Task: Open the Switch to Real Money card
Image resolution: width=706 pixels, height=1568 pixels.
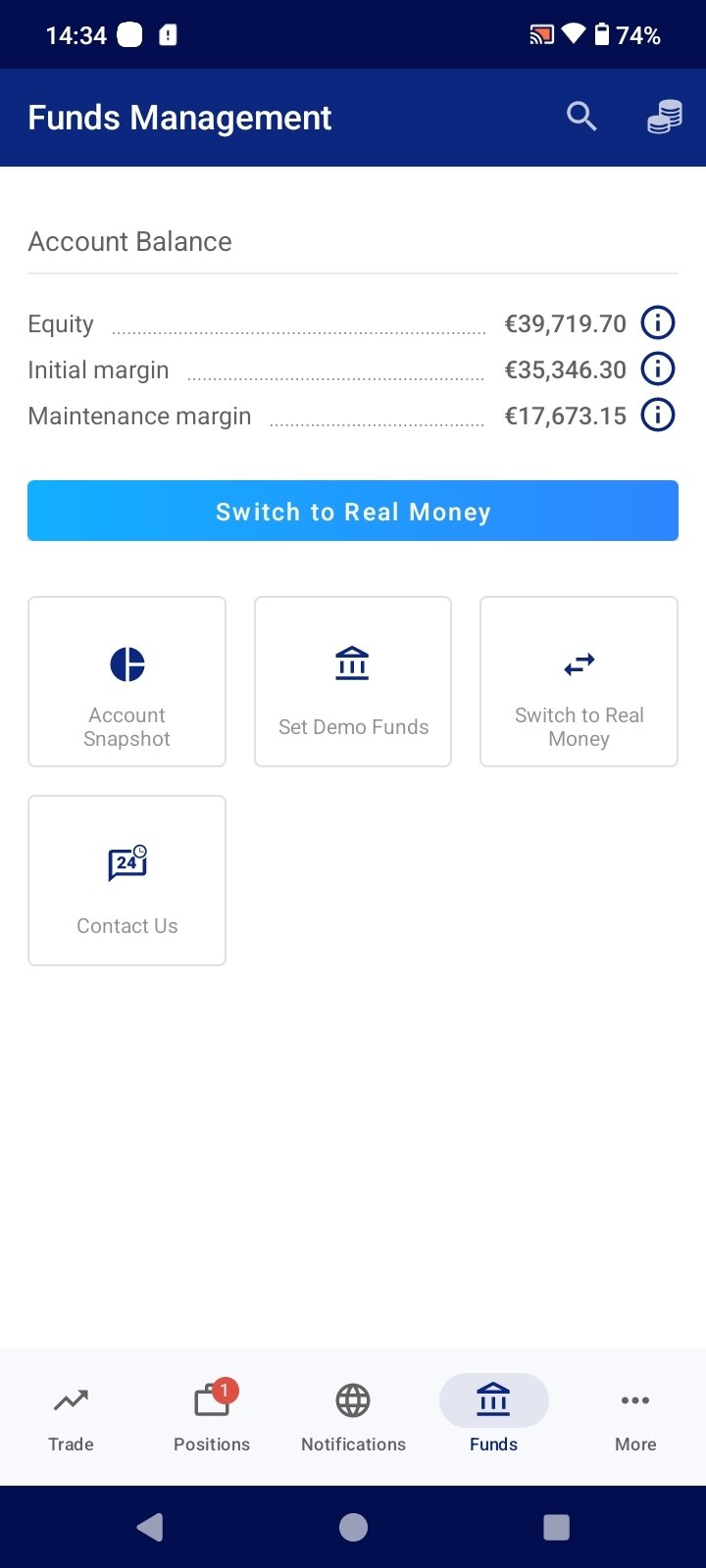Action: [579, 681]
